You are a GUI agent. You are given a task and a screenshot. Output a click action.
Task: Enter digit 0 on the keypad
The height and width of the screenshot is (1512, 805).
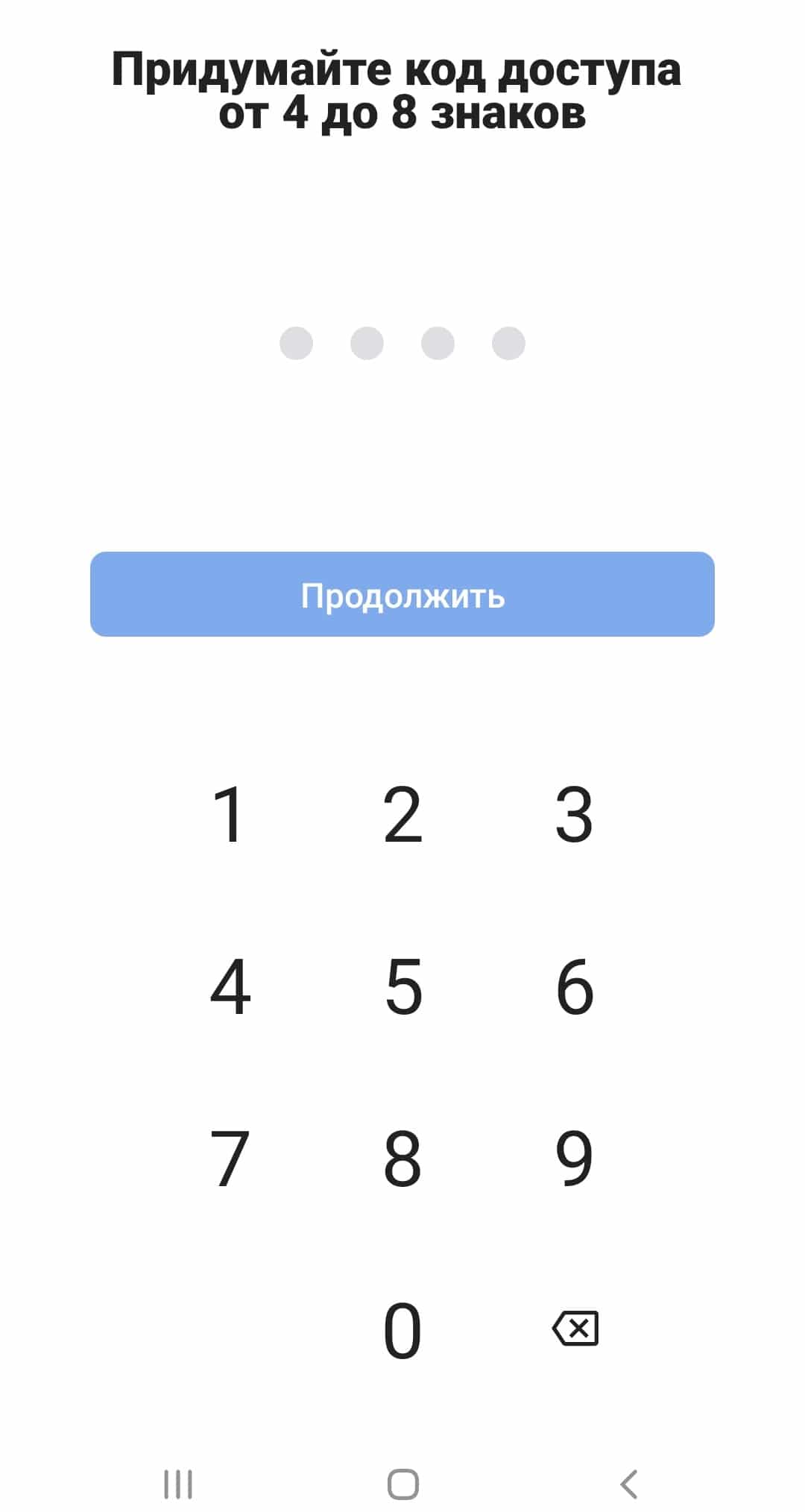point(402,1330)
